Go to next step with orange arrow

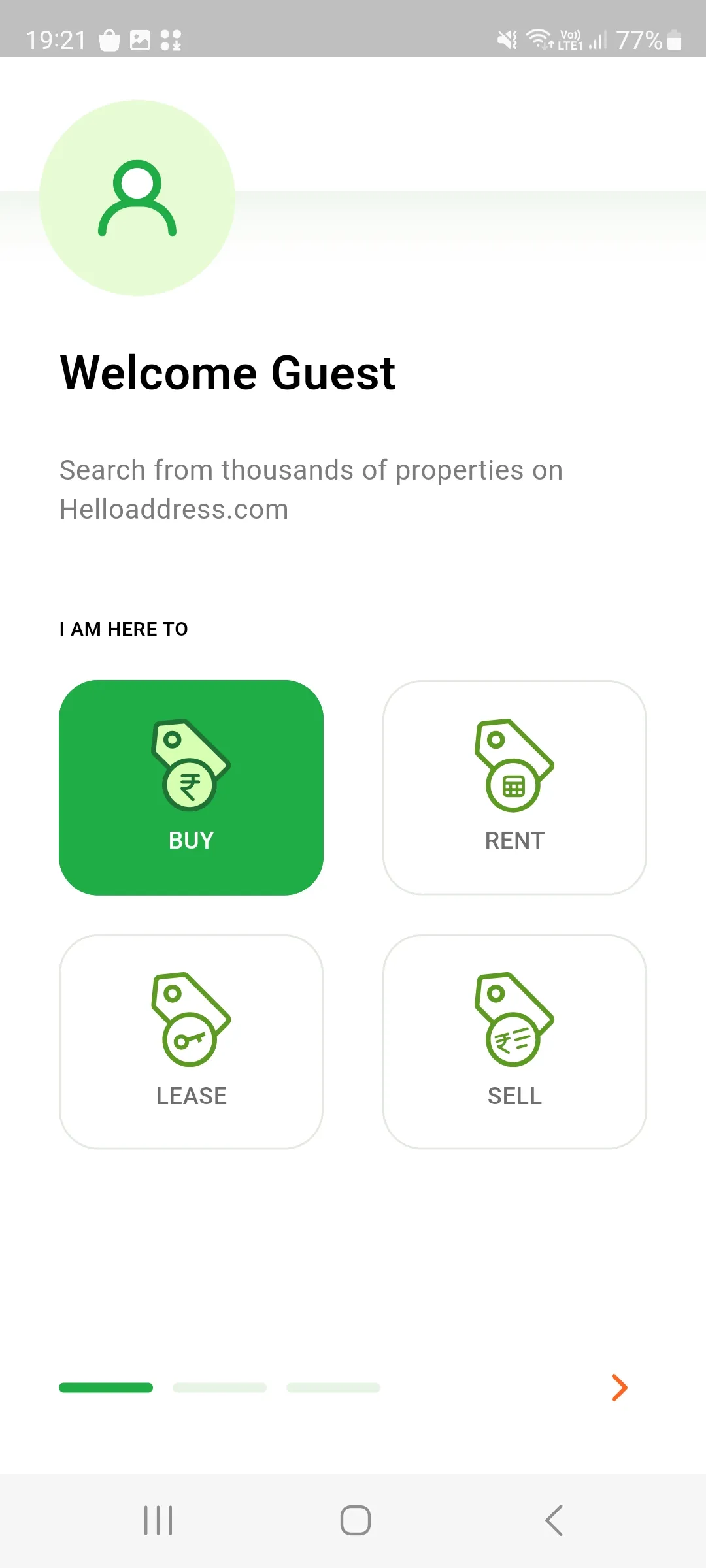(618, 1388)
